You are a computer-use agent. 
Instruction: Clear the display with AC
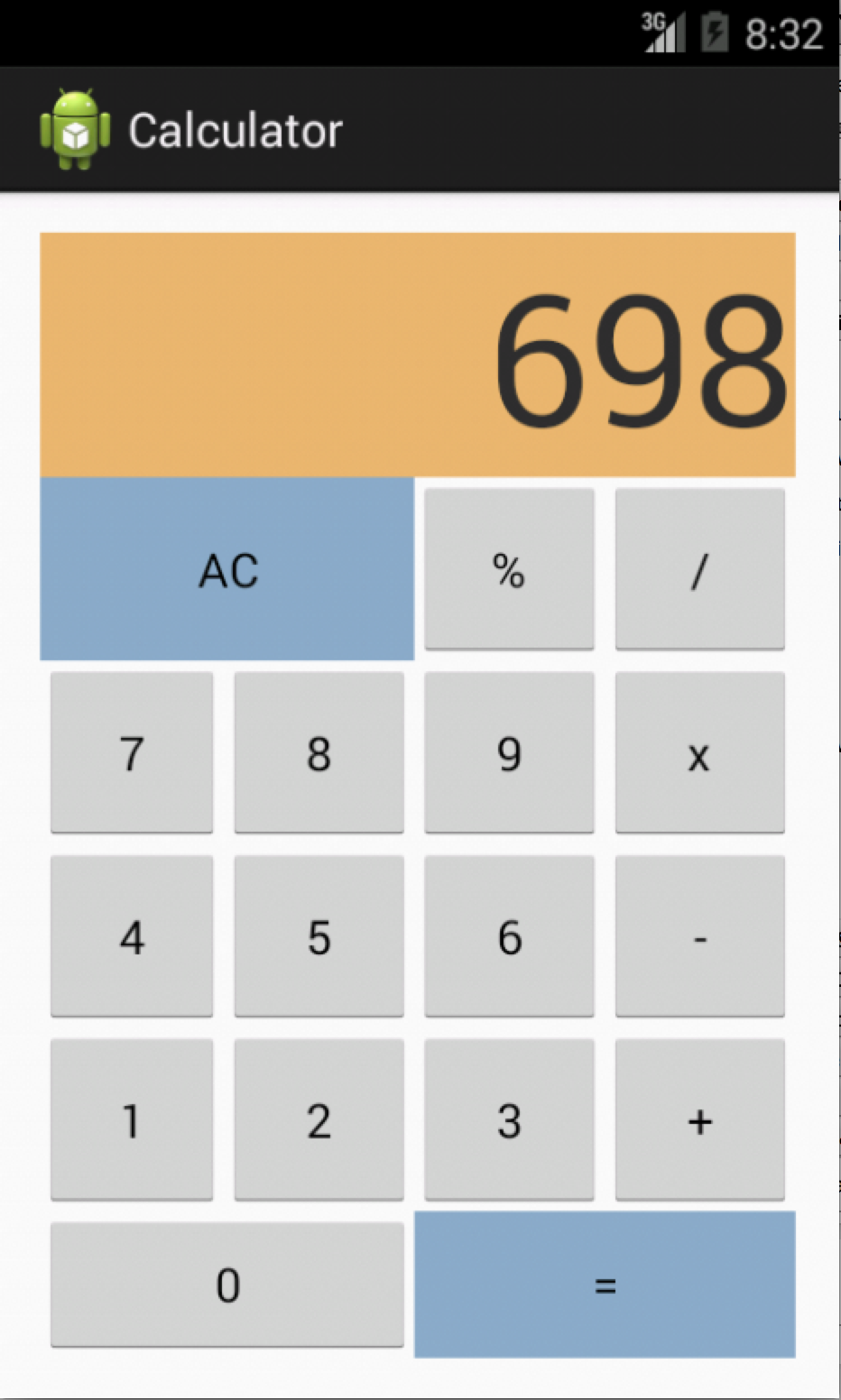coord(227,569)
